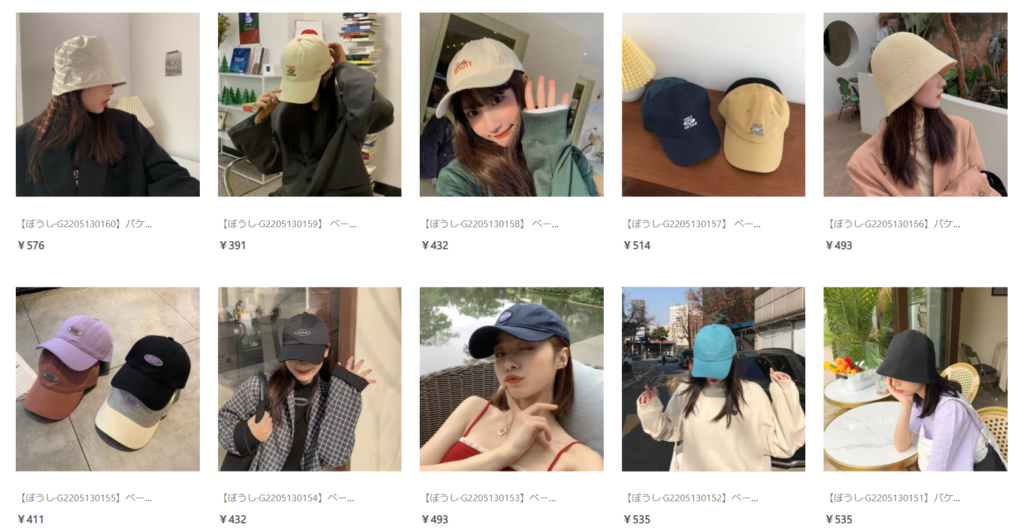
Task: View black cap G2205130154 product
Action: pyautogui.click(x=309, y=379)
